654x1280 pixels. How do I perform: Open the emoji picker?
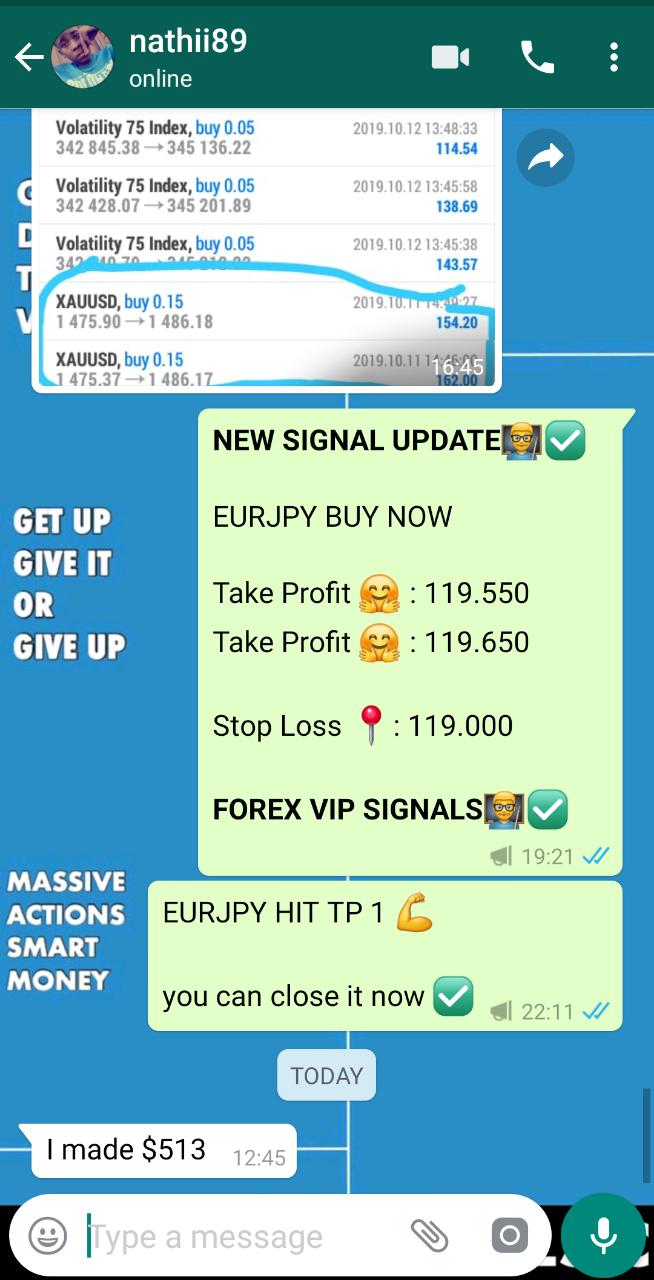click(48, 1236)
